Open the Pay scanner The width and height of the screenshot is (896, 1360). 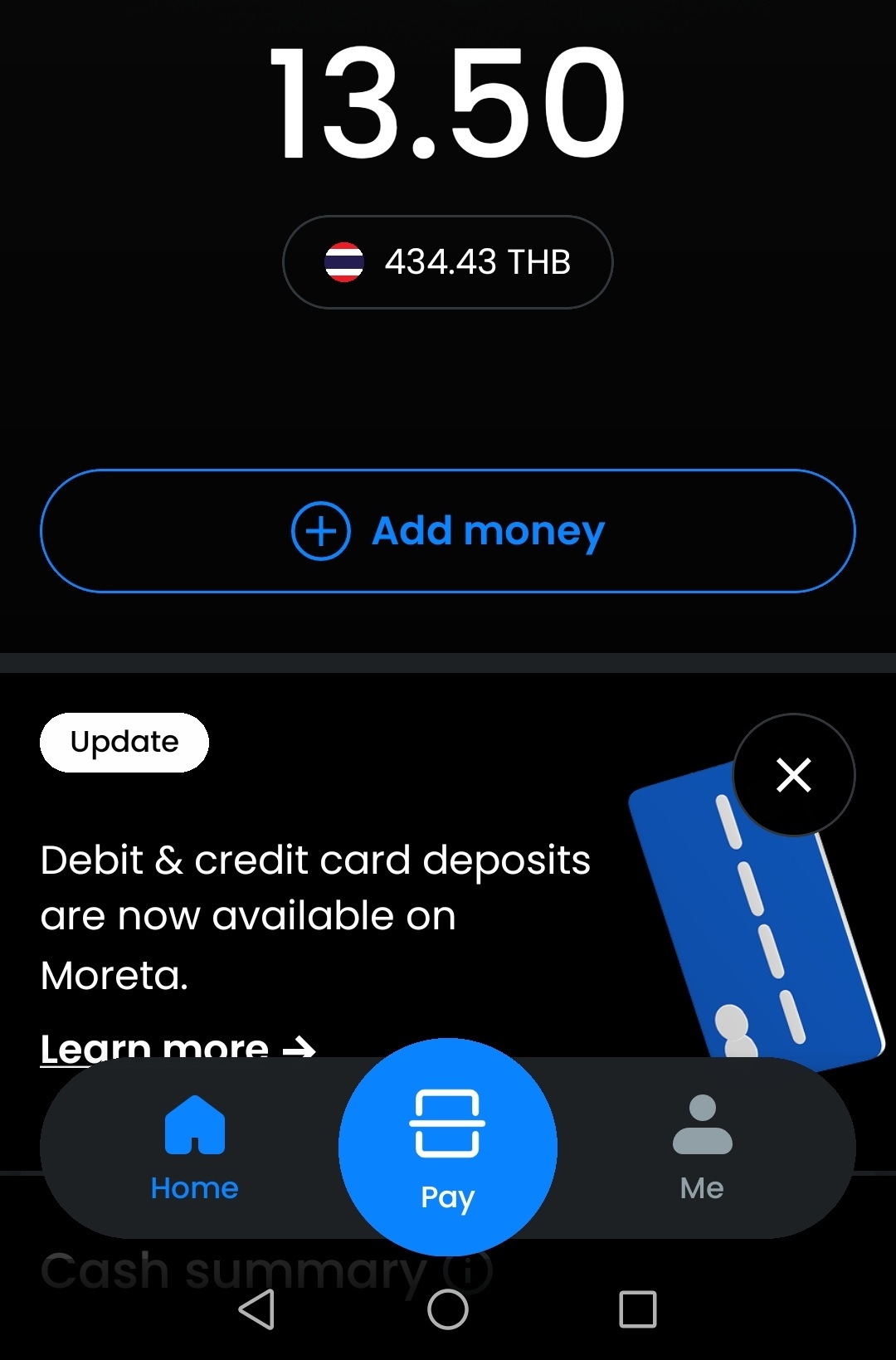coord(447,1147)
